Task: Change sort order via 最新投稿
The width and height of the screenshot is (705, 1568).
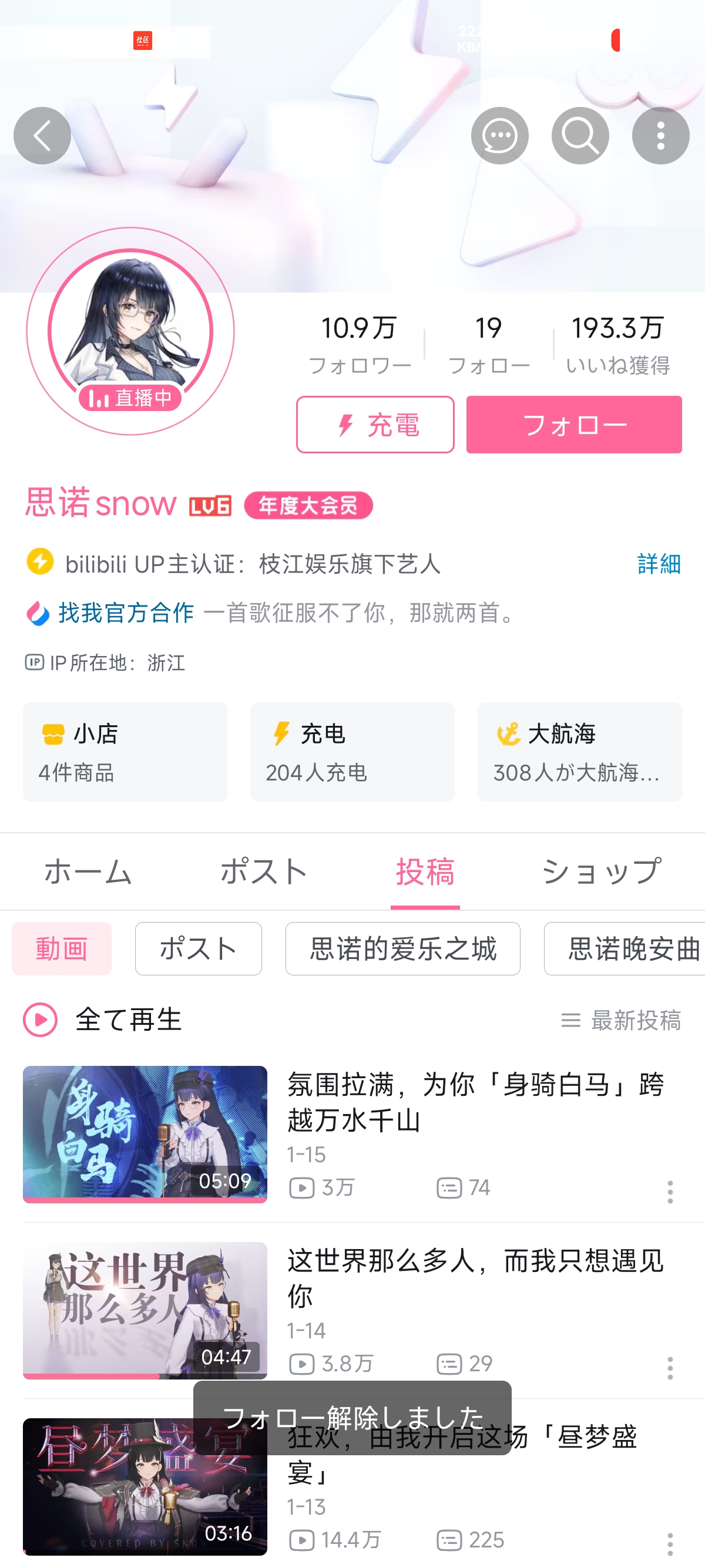Action: coord(621,1019)
